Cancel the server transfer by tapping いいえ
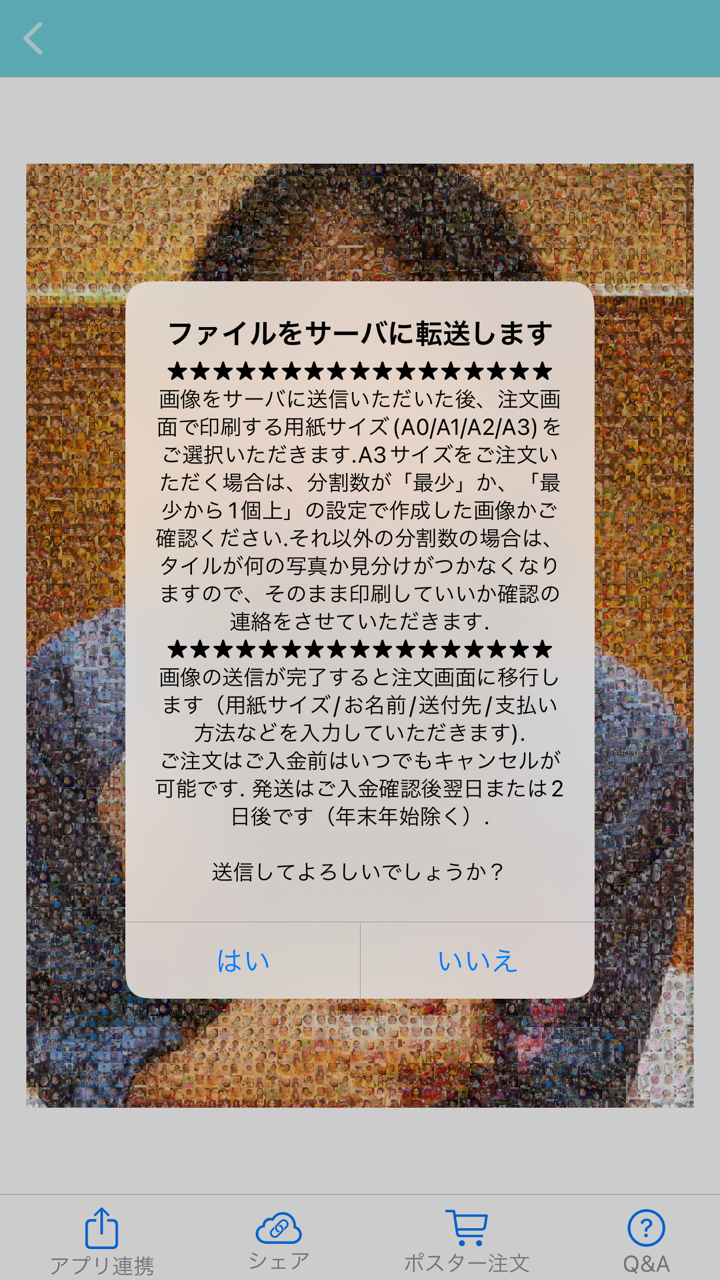The height and width of the screenshot is (1280, 720). 477,958
